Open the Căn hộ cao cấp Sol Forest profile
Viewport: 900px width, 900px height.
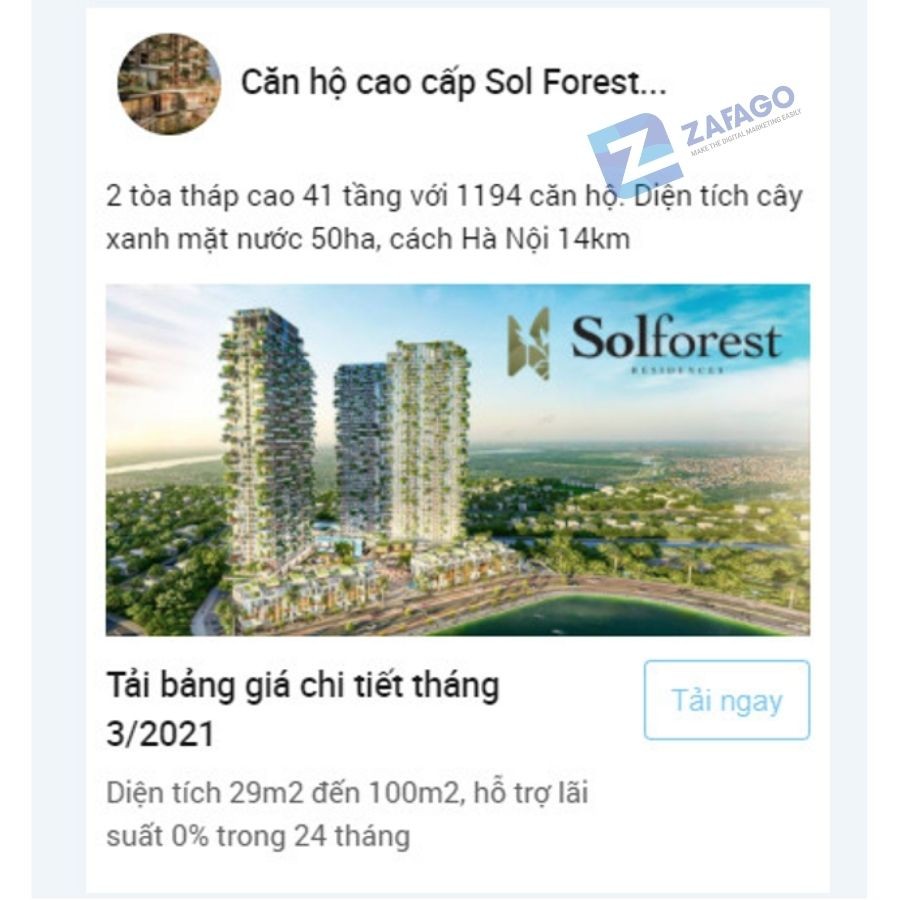click(452, 84)
